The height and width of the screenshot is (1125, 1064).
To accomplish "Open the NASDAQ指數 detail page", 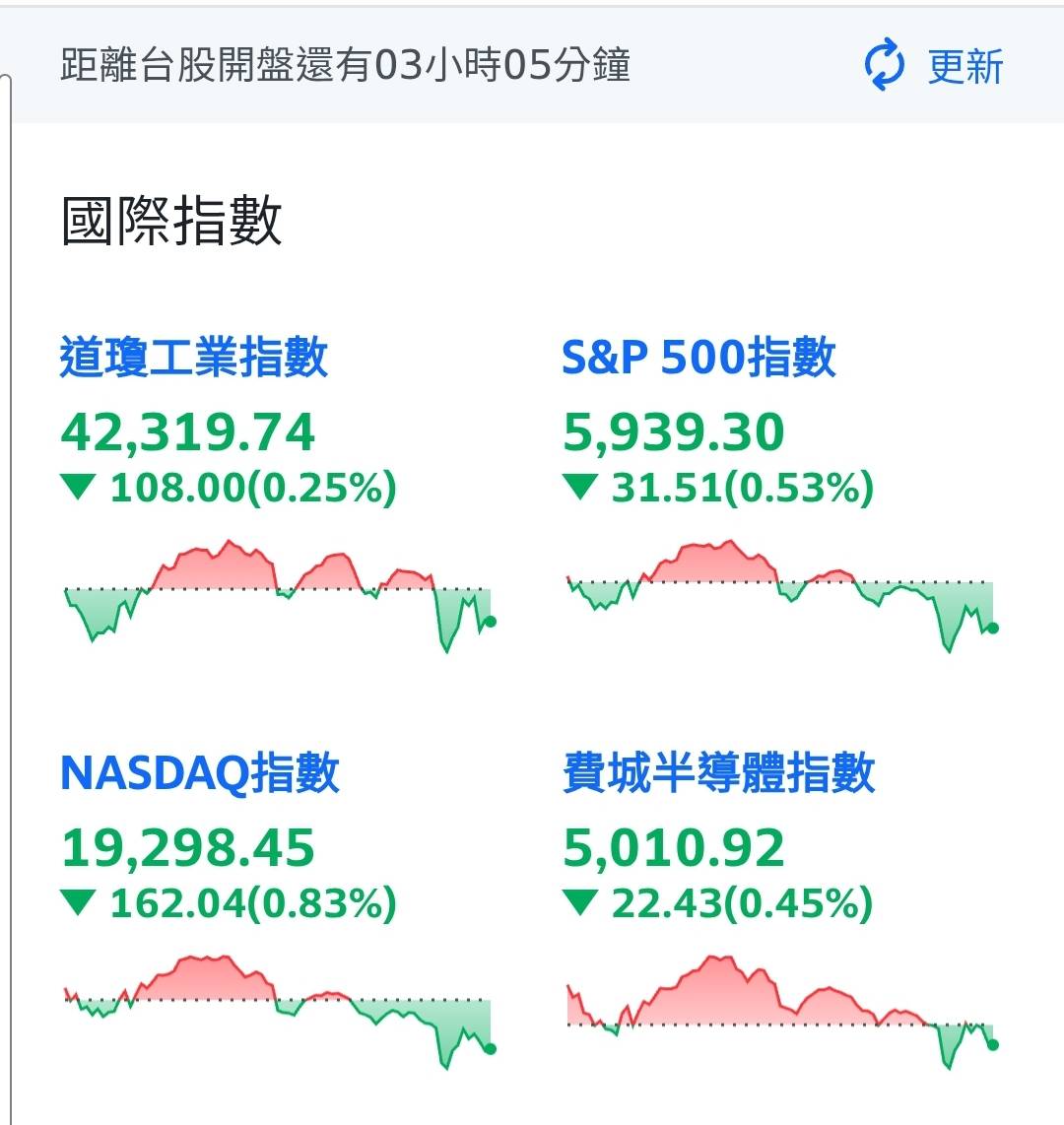I will point(200,776).
